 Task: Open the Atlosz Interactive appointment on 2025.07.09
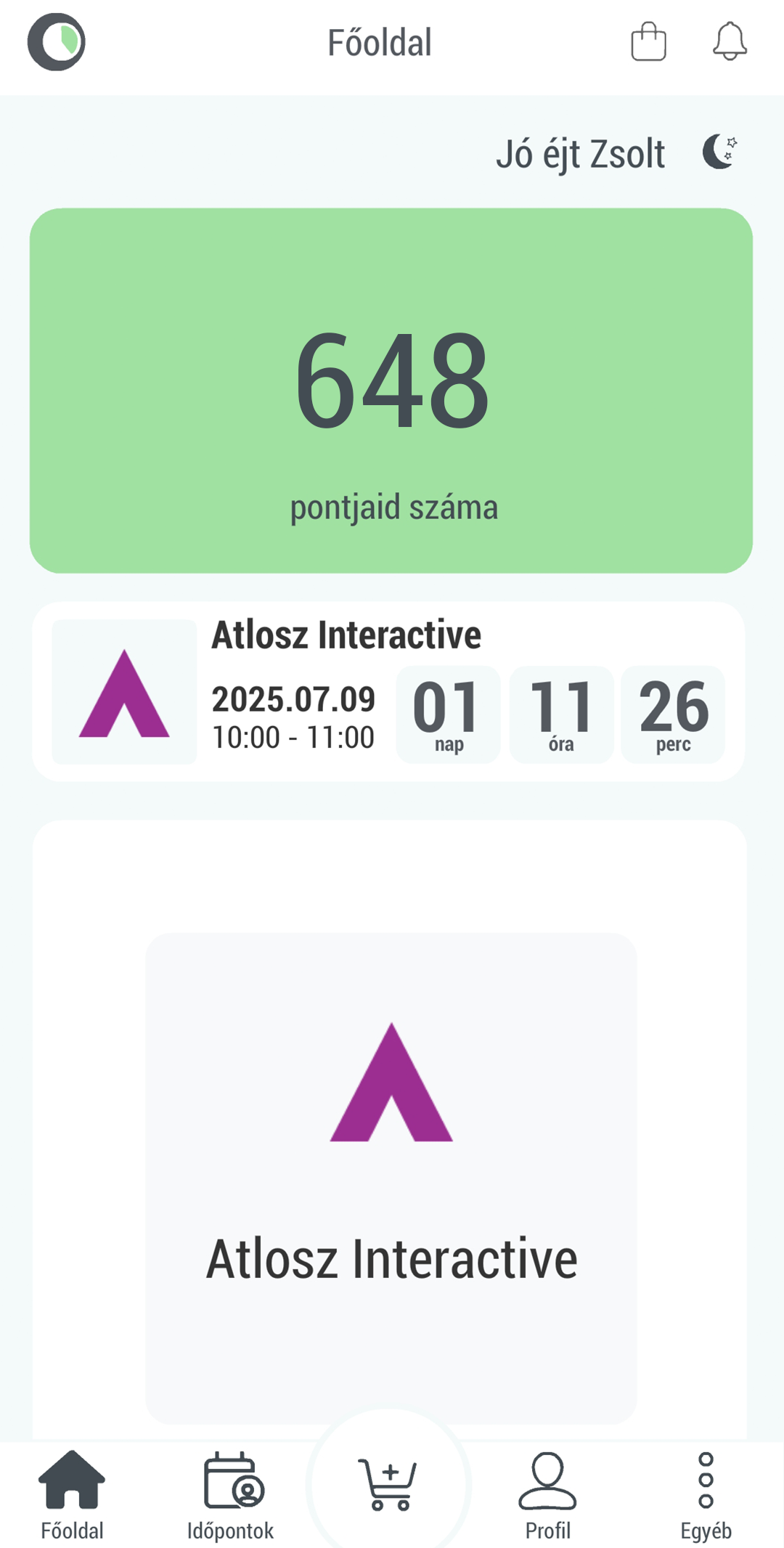pos(388,691)
